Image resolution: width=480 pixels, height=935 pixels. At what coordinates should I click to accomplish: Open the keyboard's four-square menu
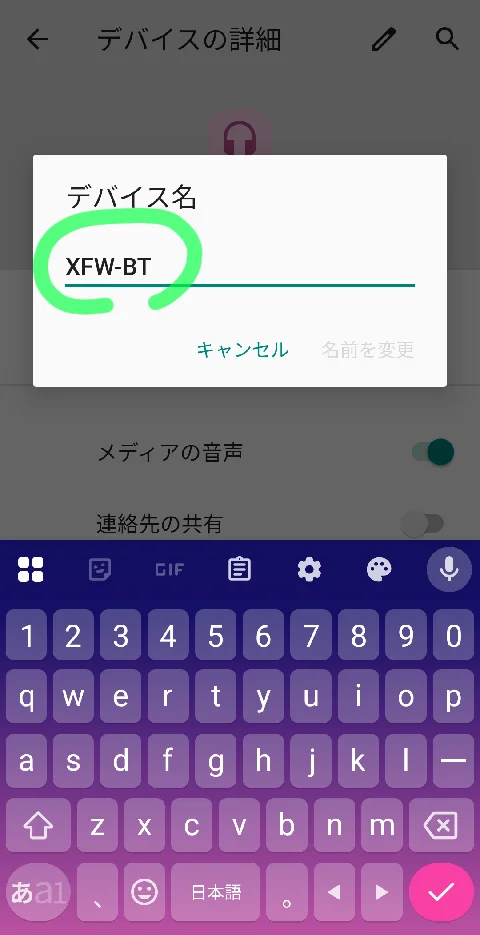[x=30, y=569]
